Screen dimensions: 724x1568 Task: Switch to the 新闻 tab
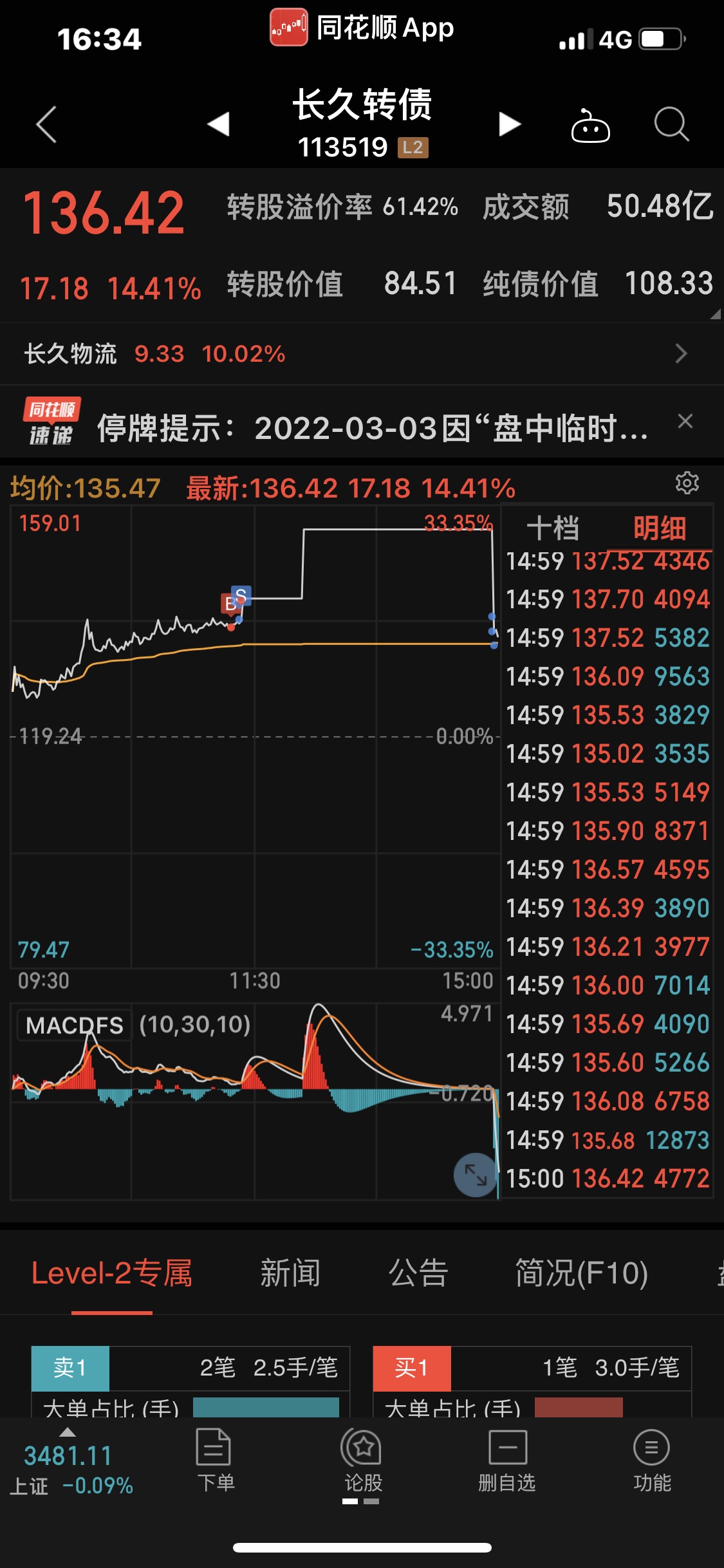click(290, 1273)
